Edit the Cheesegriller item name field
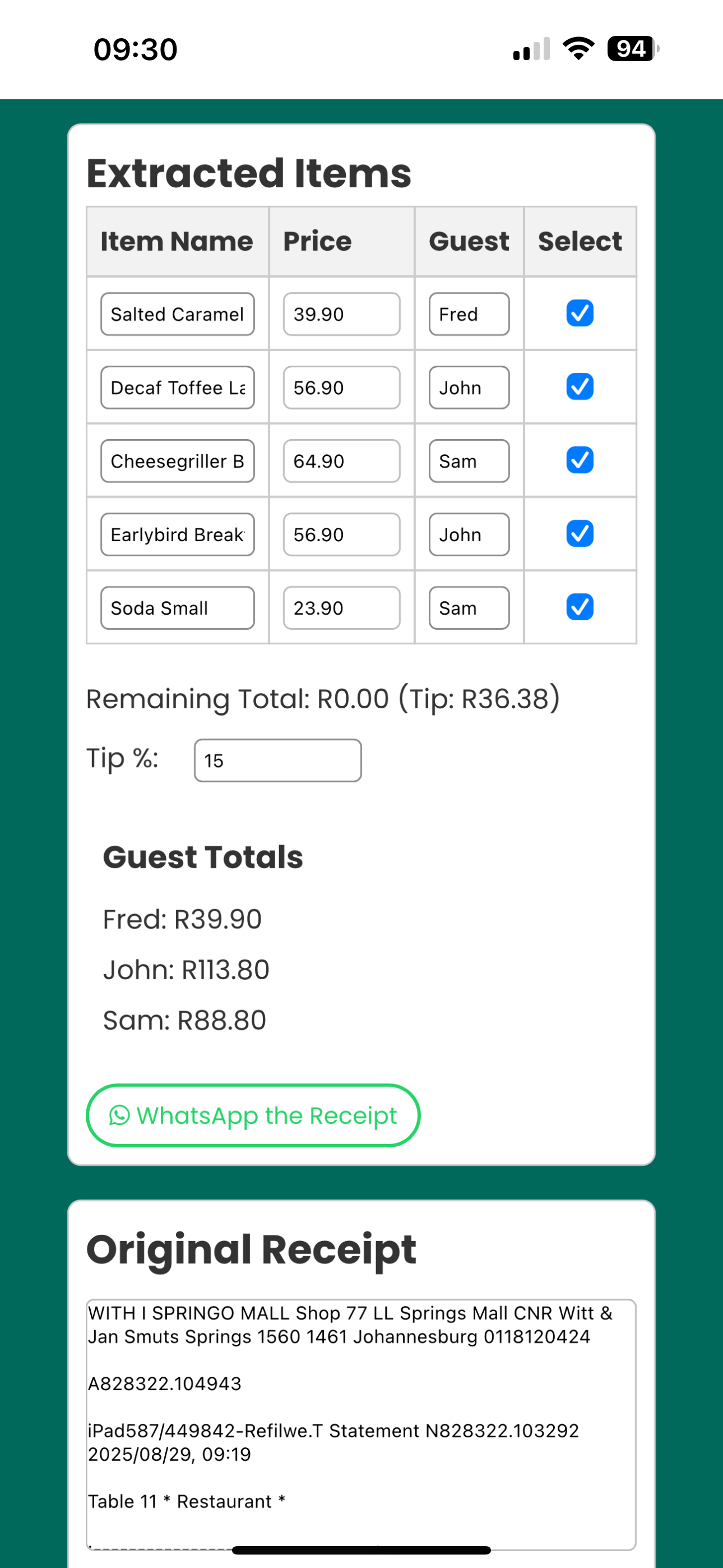This screenshot has height=1568, width=723. click(177, 462)
